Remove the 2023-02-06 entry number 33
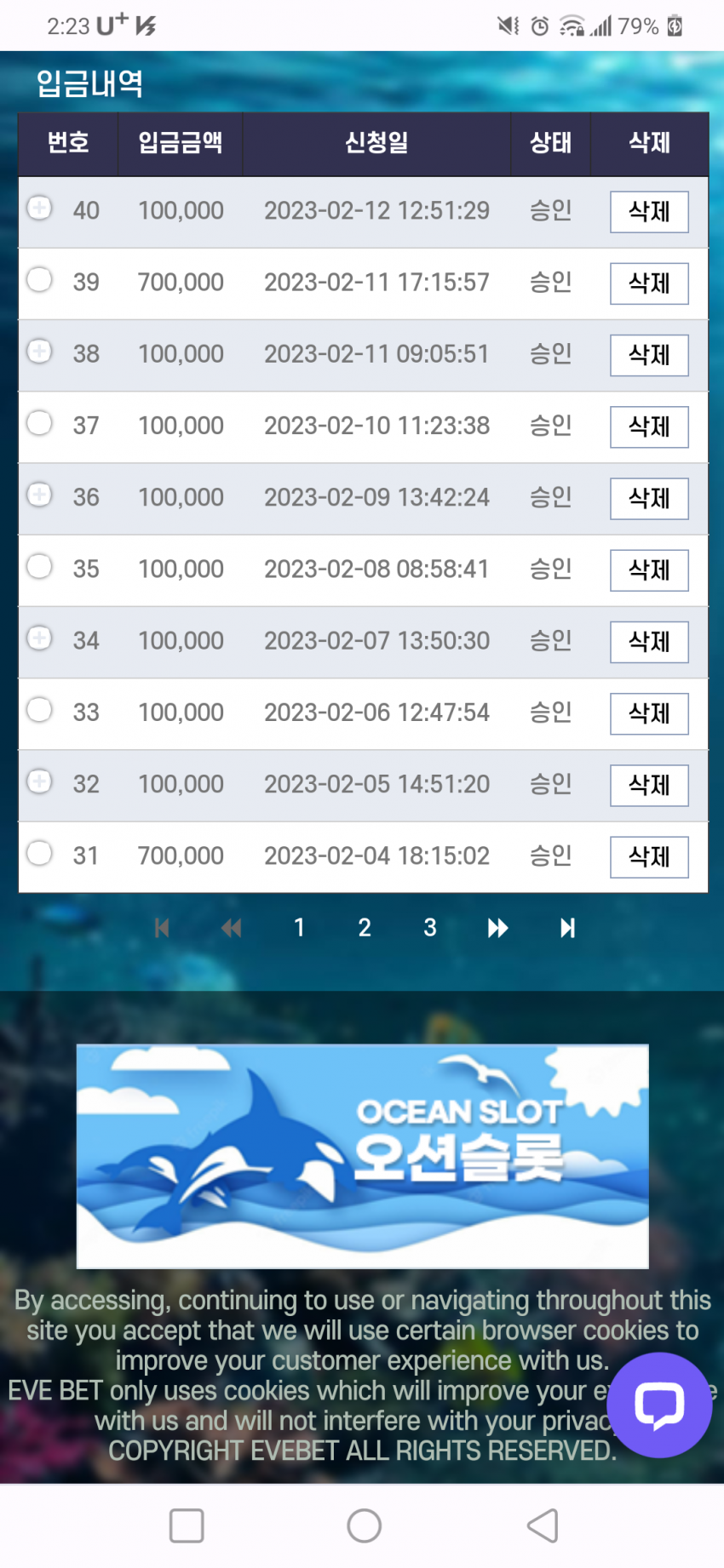Viewport: 724px width, 1568px height. tap(649, 713)
